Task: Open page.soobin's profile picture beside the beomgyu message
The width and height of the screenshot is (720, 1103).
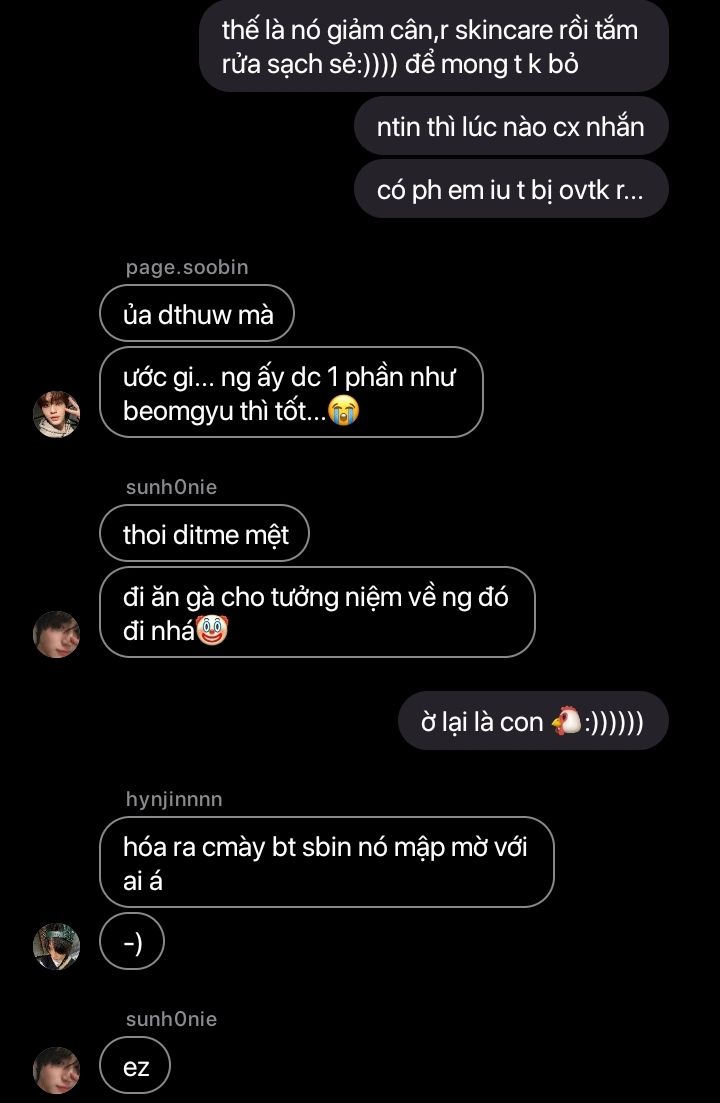Action: pos(56,413)
